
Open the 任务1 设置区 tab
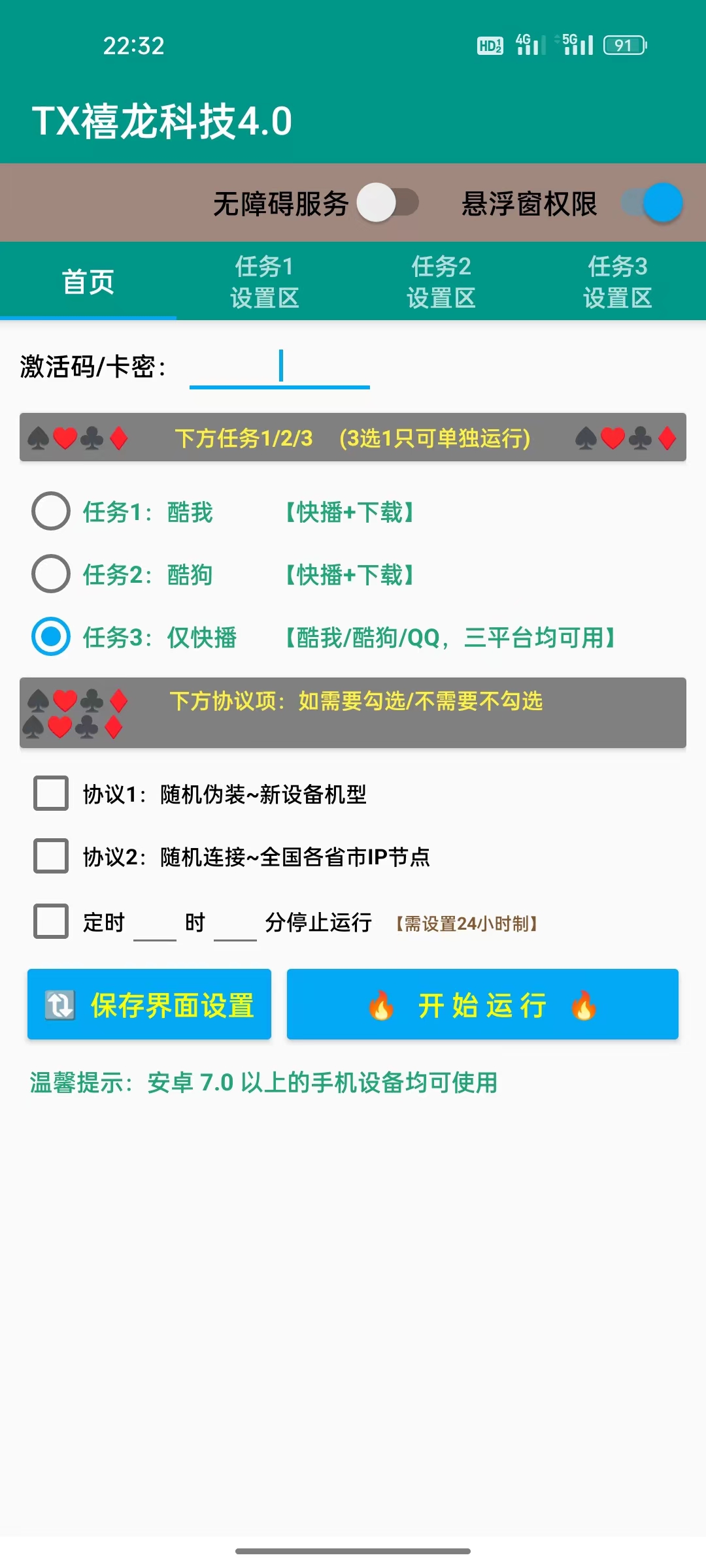point(265,282)
